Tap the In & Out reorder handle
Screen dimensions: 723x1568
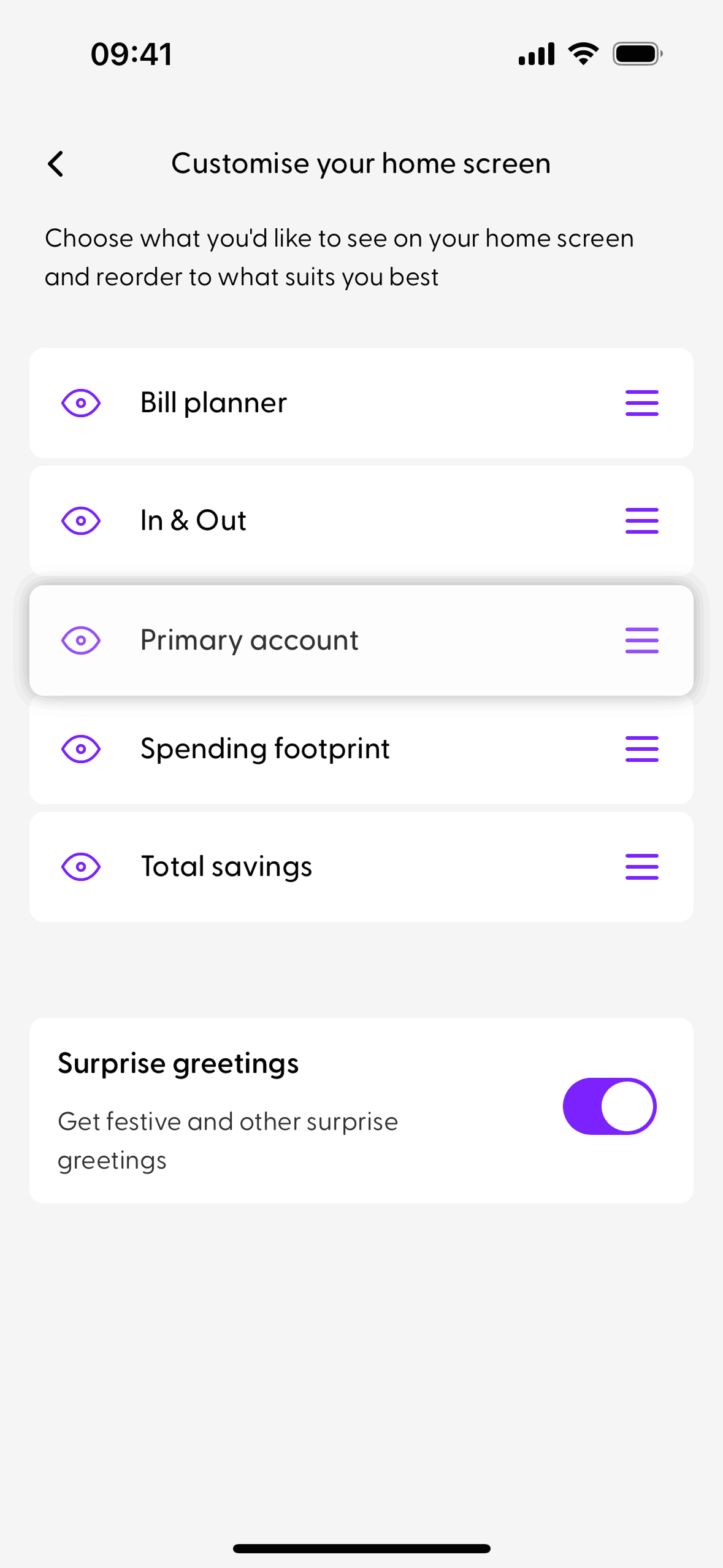click(x=641, y=521)
